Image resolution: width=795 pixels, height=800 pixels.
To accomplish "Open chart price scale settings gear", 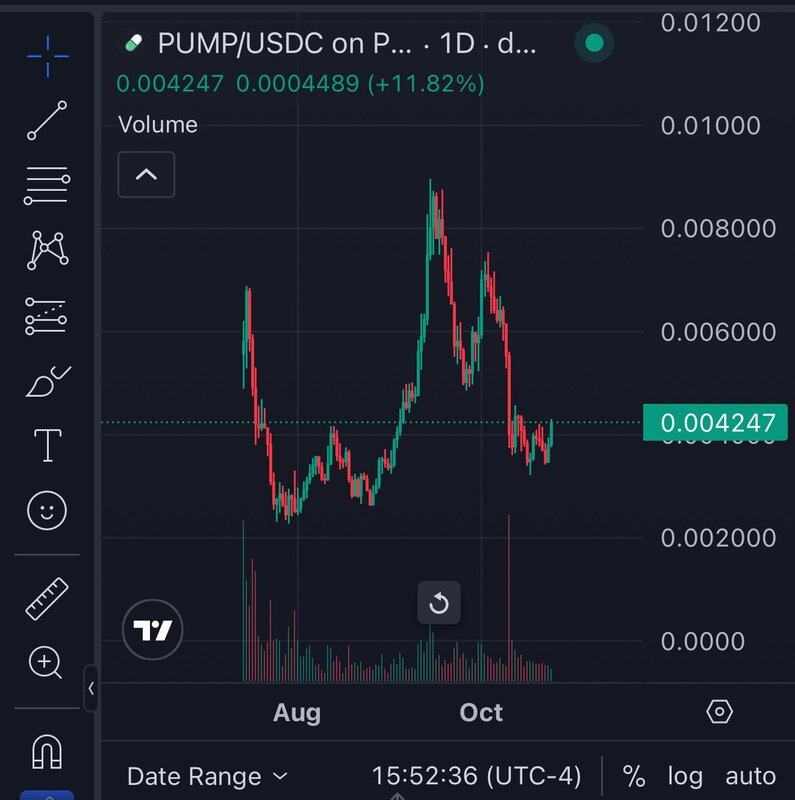I will pyautogui.click(x=720, y=712).
